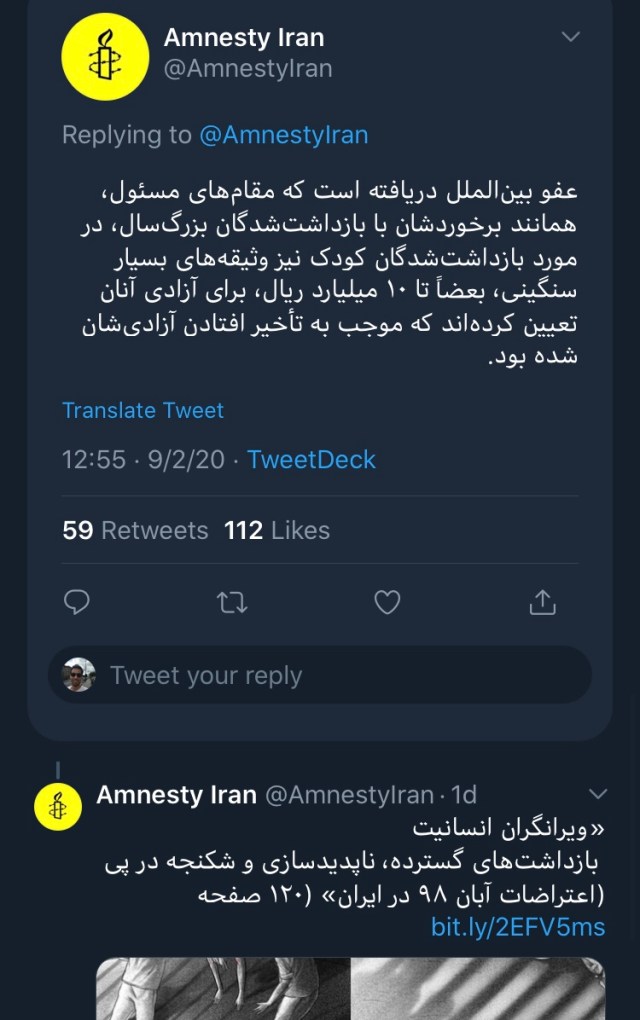Screen dimensions: 640x1020
Task: Open Amnesty Iran profile from the main tweet avatar
Action: click(x=103, y=57)
